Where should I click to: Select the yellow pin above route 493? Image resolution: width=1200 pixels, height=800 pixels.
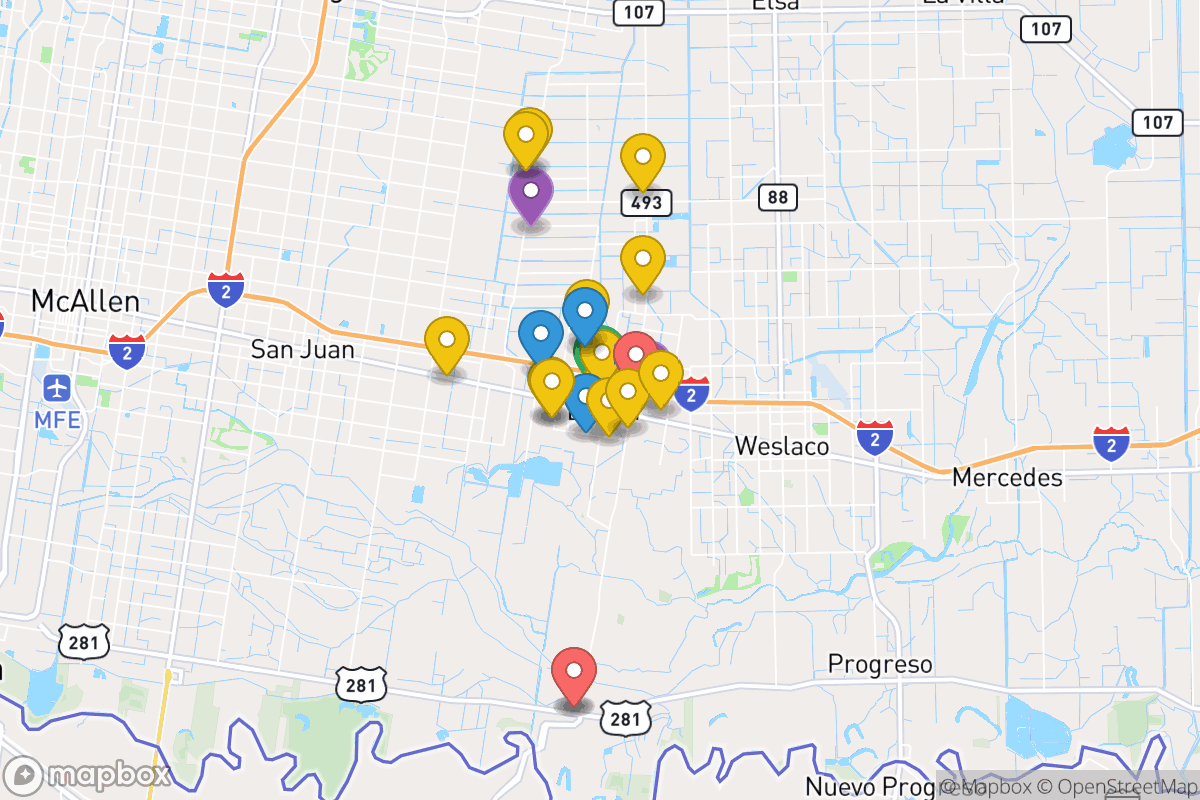tap(643, 160)
